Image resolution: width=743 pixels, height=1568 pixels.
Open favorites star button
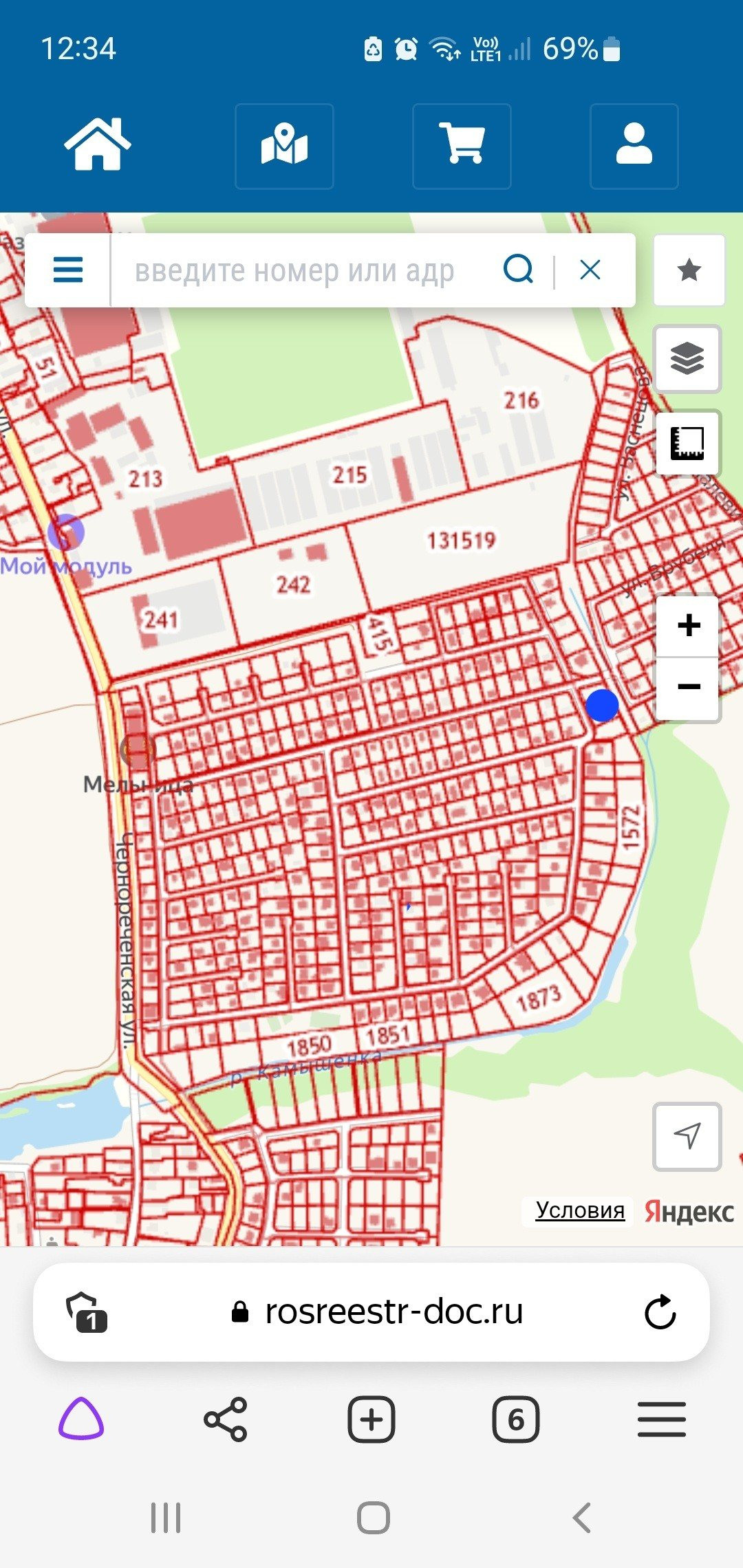coord(689,270)
